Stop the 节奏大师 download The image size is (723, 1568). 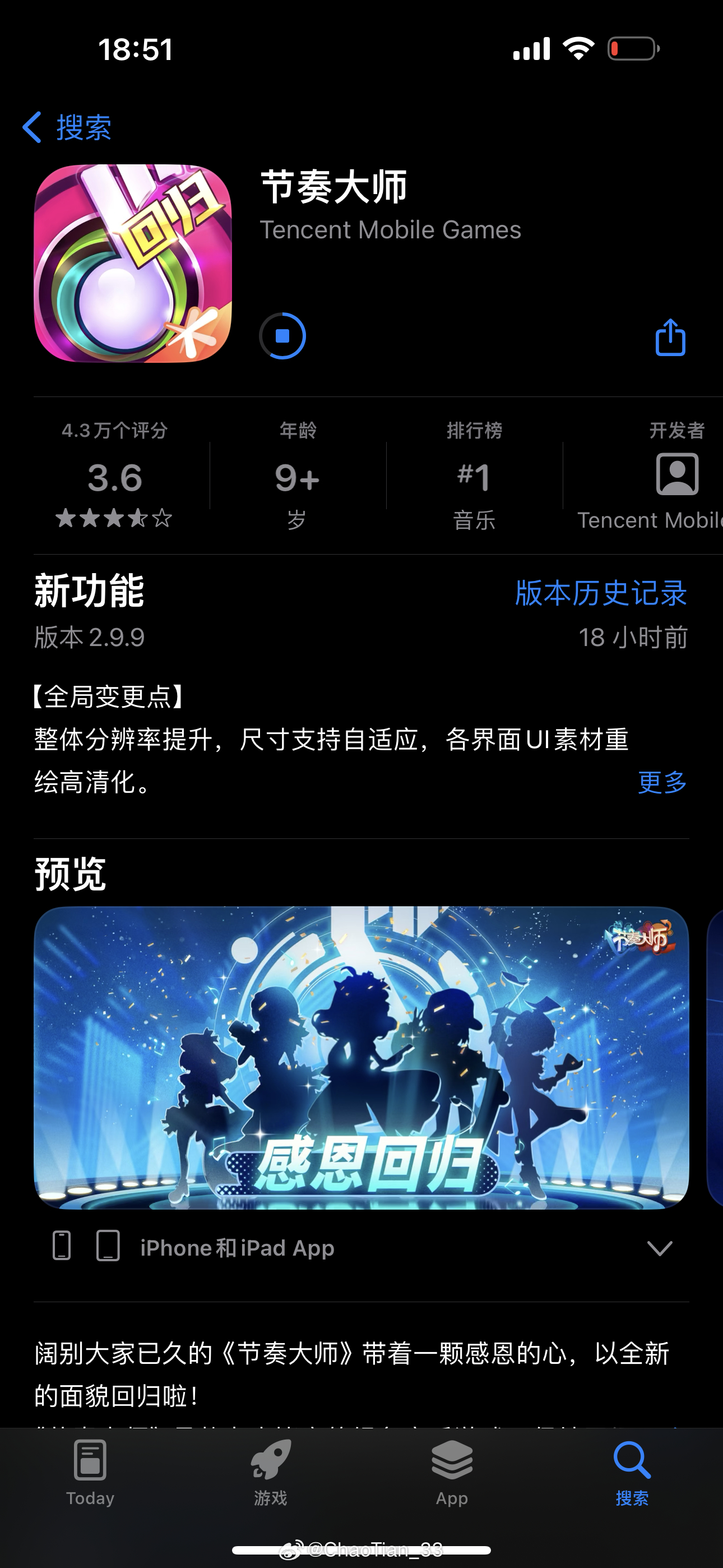click(x=282, y=336)
